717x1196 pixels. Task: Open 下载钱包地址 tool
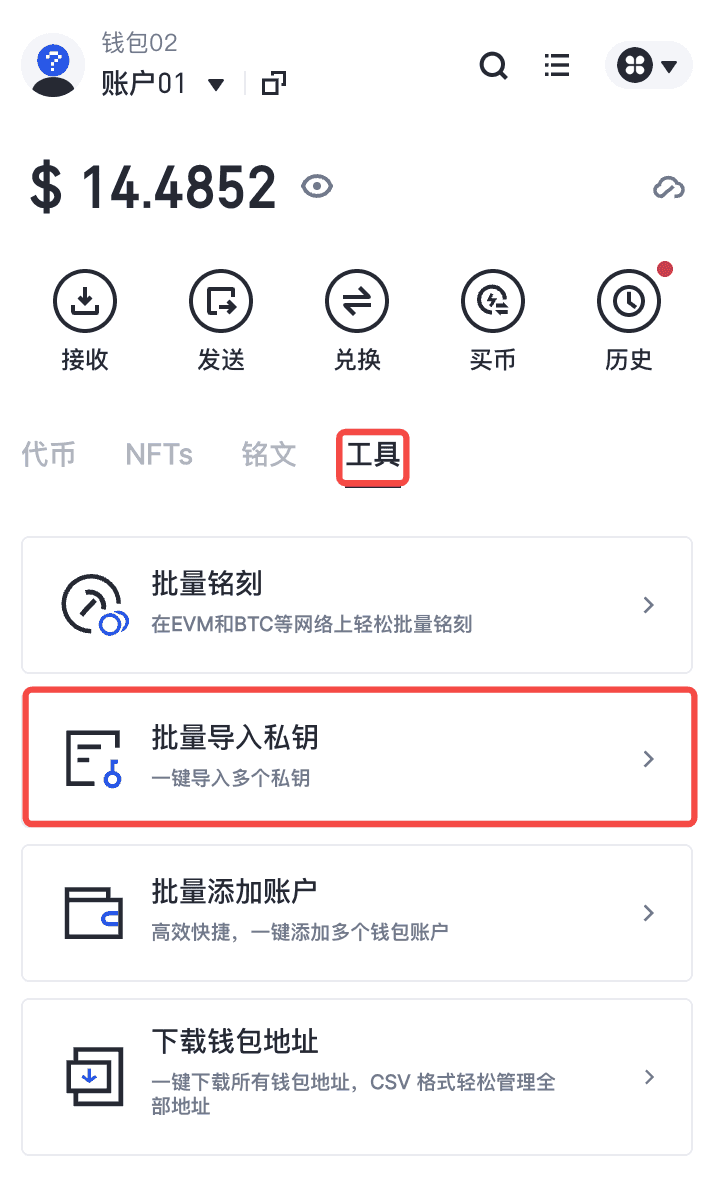pyautogui.click(x=357, y=1076)
